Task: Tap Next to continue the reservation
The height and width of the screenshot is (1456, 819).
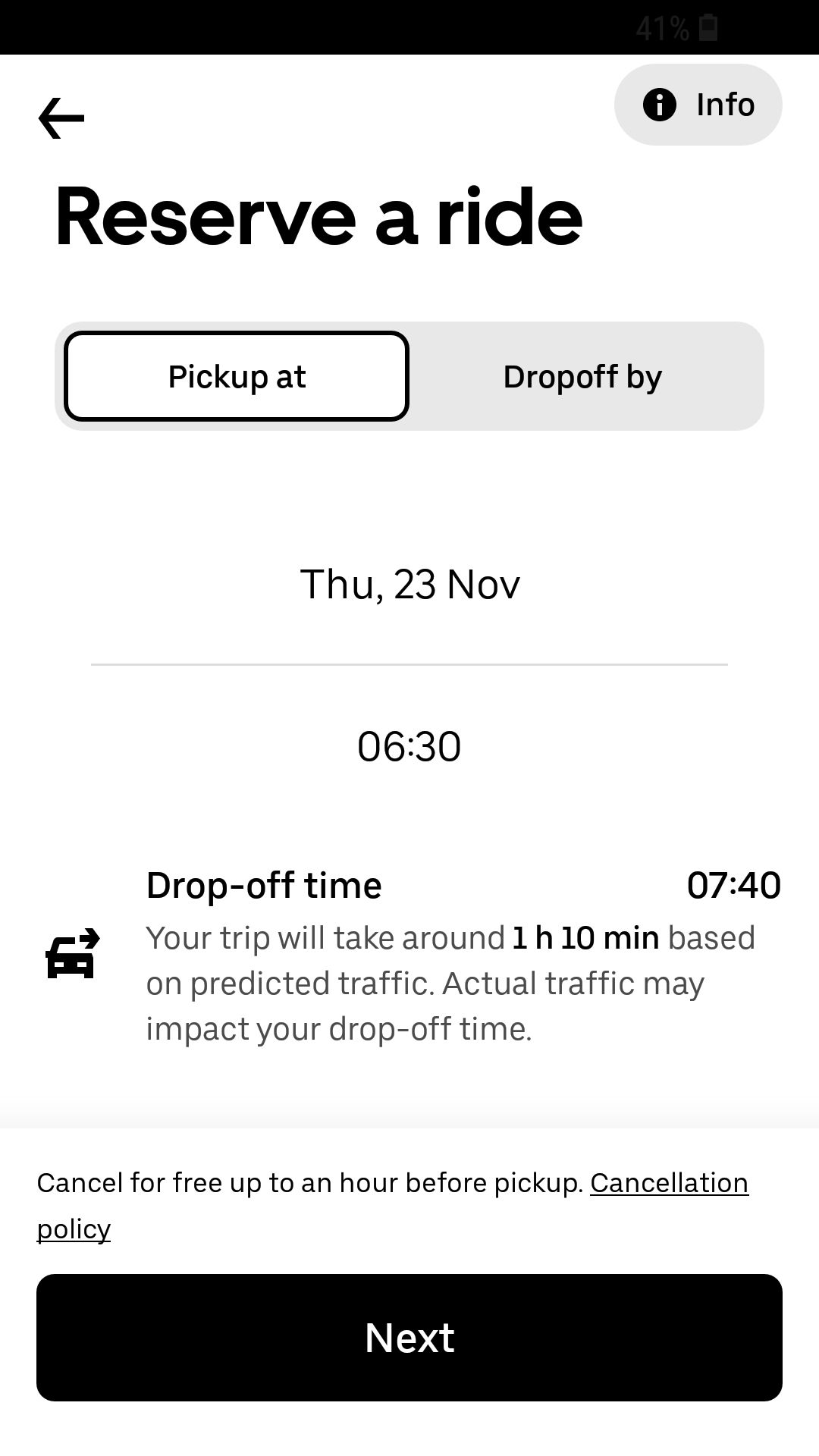Action: click(409, 1337)
